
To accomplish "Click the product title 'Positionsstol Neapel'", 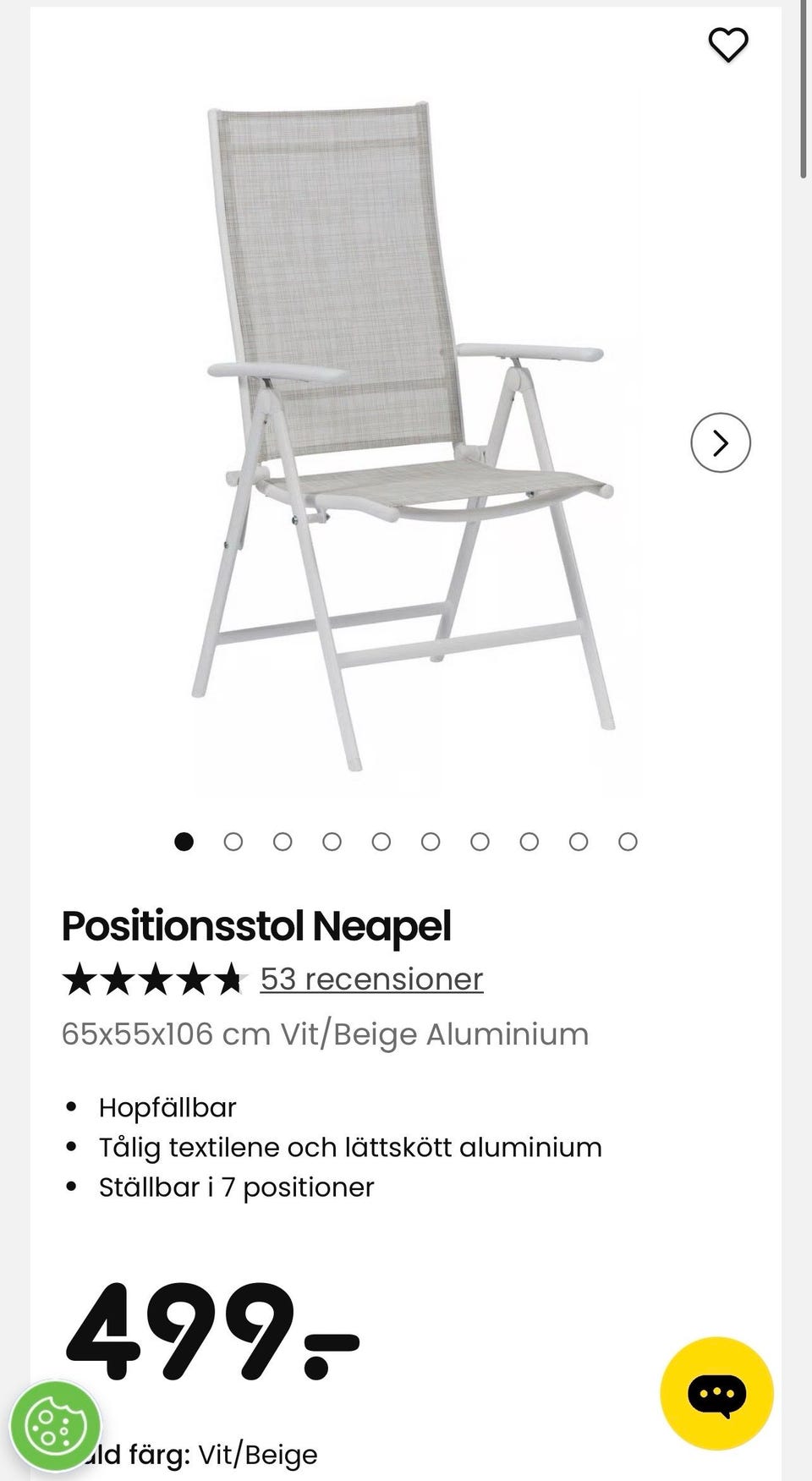I will (x=257, y=925).
